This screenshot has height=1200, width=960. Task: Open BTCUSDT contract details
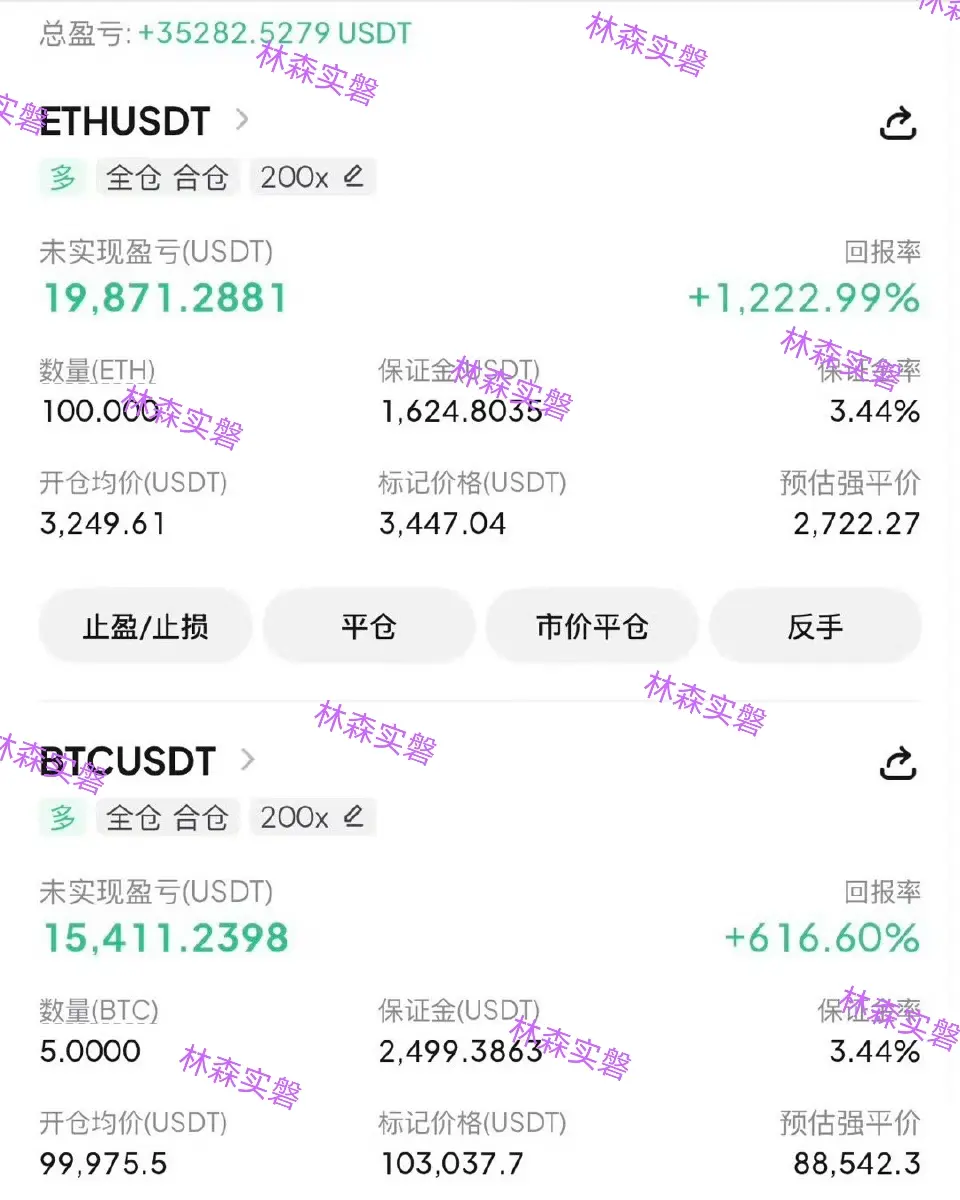pos(247,761)
